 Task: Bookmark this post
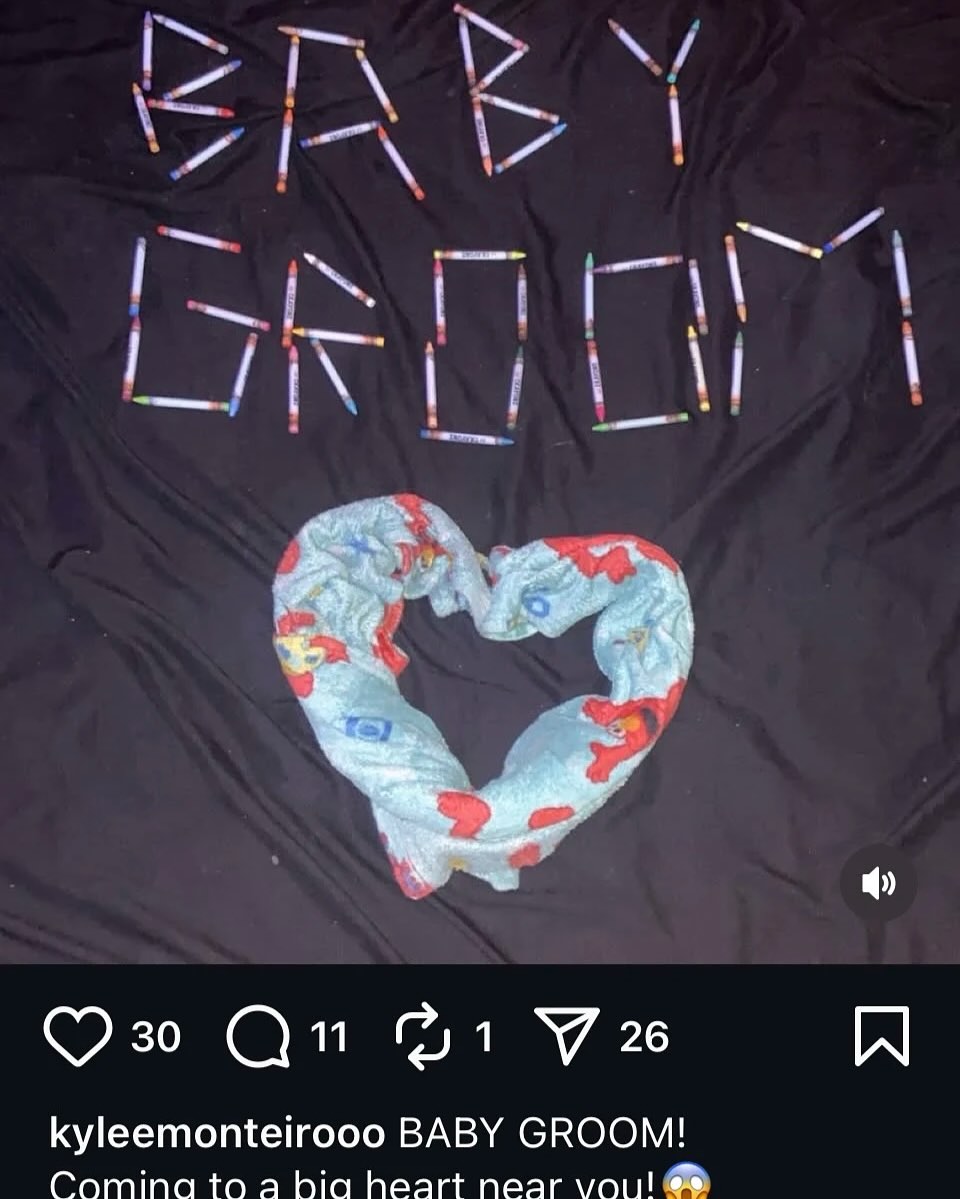(882, 1036)
